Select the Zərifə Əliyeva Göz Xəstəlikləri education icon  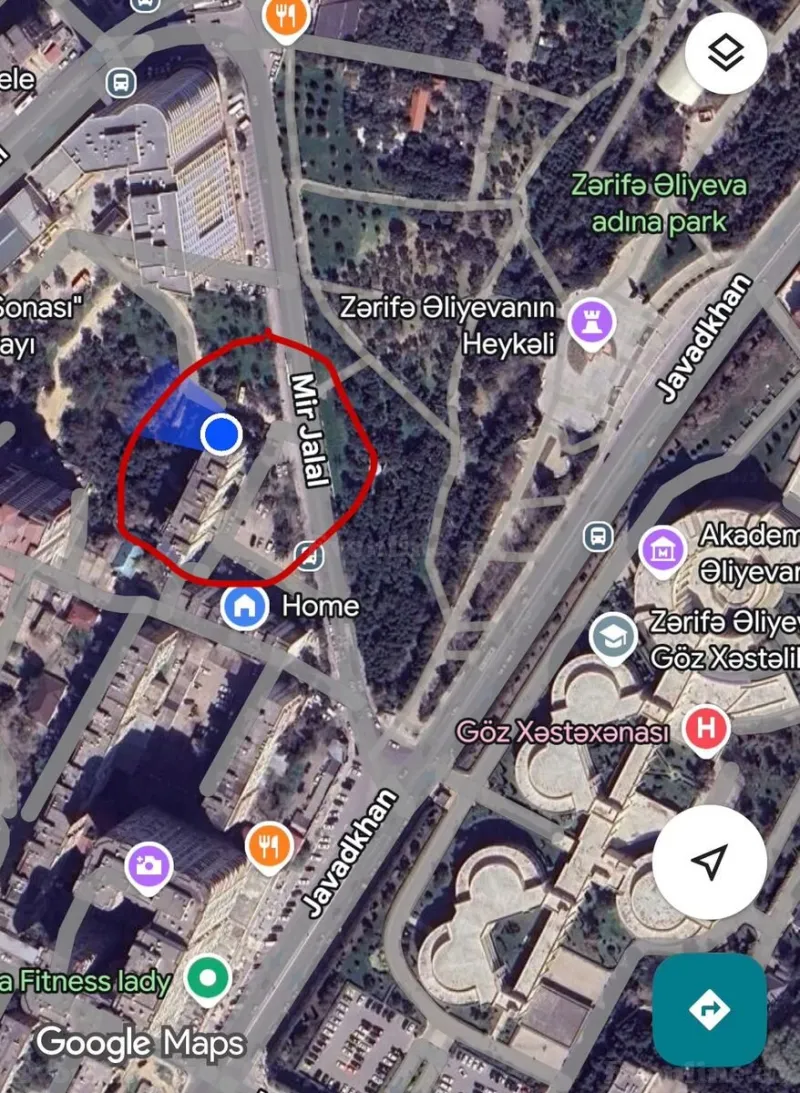pyautogui.click(x=614, y=633)
